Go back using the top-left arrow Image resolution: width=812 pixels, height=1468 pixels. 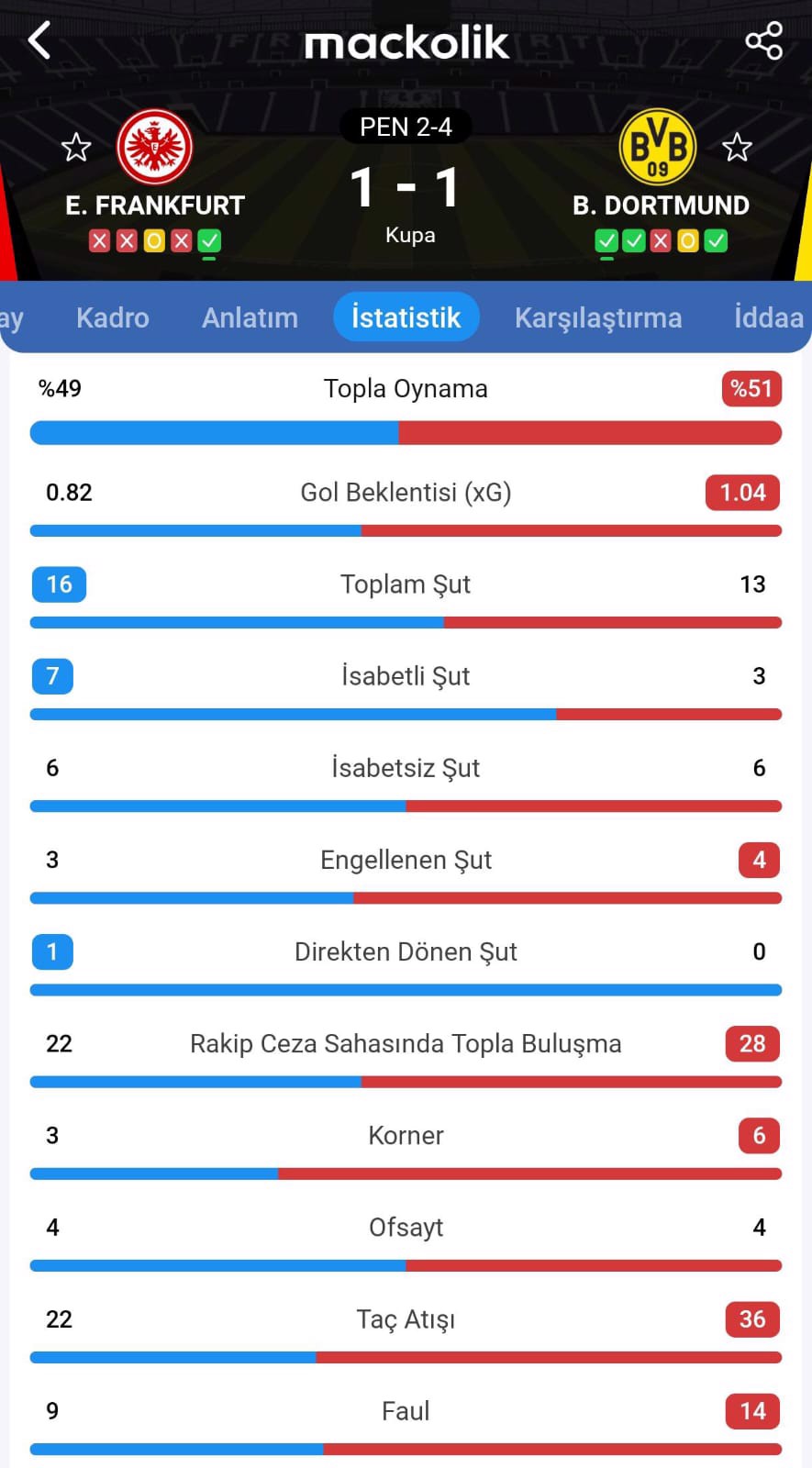pos(39,40)
